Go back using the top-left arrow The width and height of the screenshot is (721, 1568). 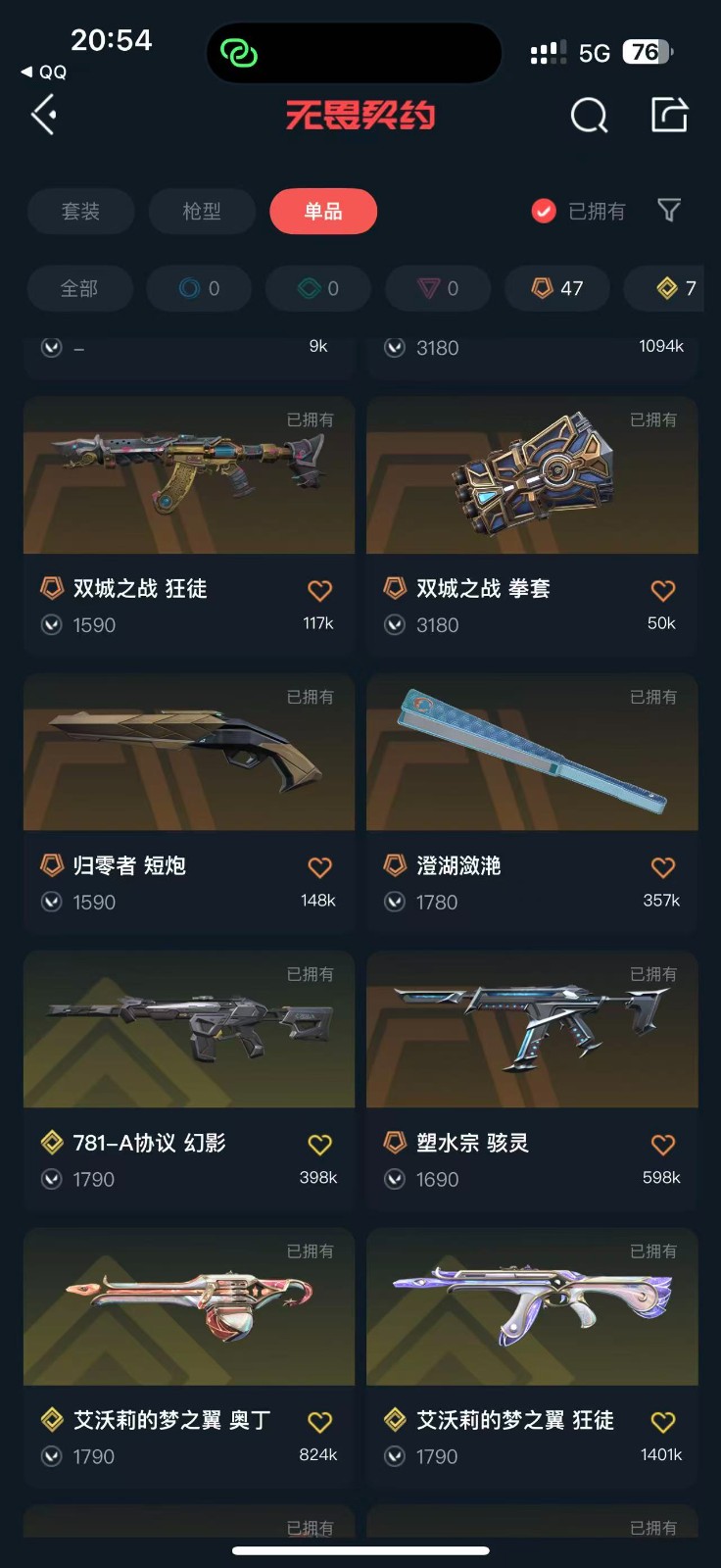[44, 116]
